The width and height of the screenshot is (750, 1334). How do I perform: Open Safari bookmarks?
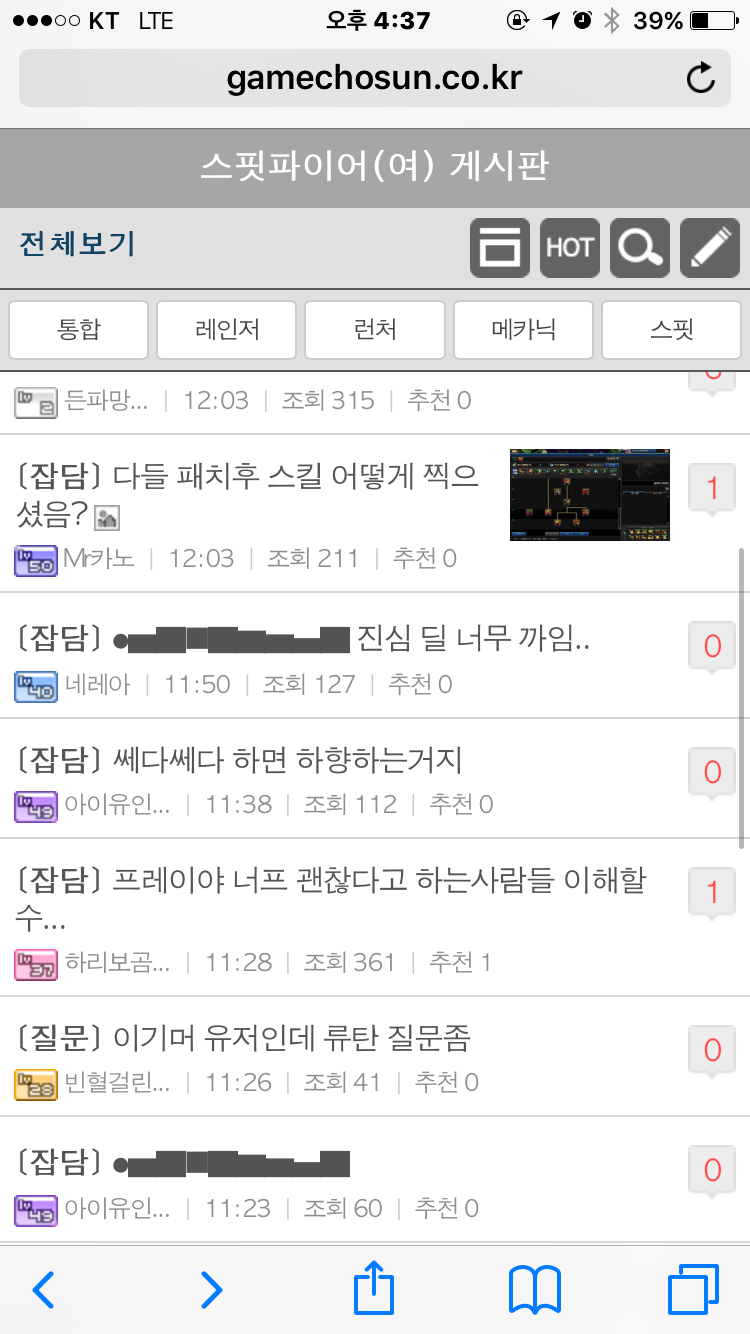click(x=535, y=1290)
